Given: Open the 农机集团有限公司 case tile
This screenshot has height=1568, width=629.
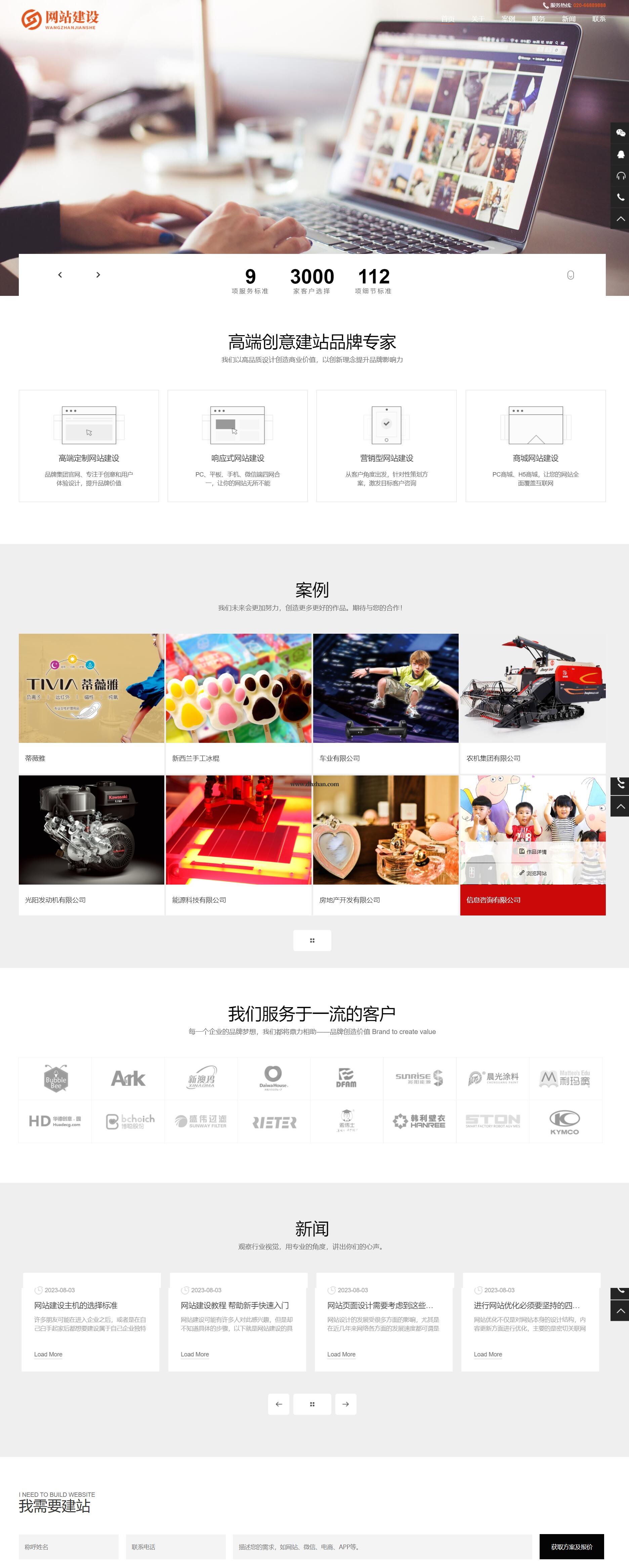Looking at the screenshot, I should point(532,703).
